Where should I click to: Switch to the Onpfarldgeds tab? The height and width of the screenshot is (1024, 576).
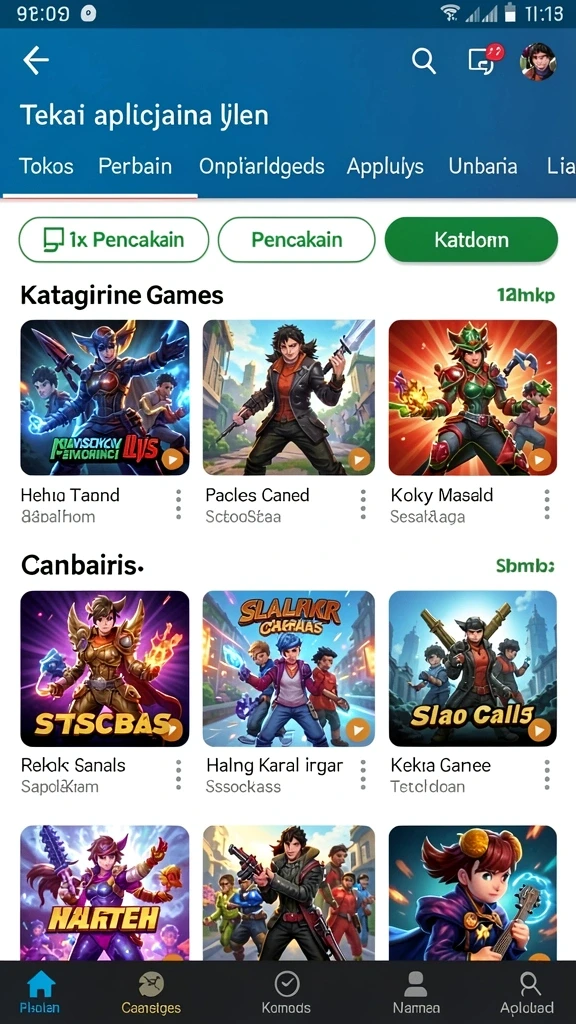tap(262, 166)
